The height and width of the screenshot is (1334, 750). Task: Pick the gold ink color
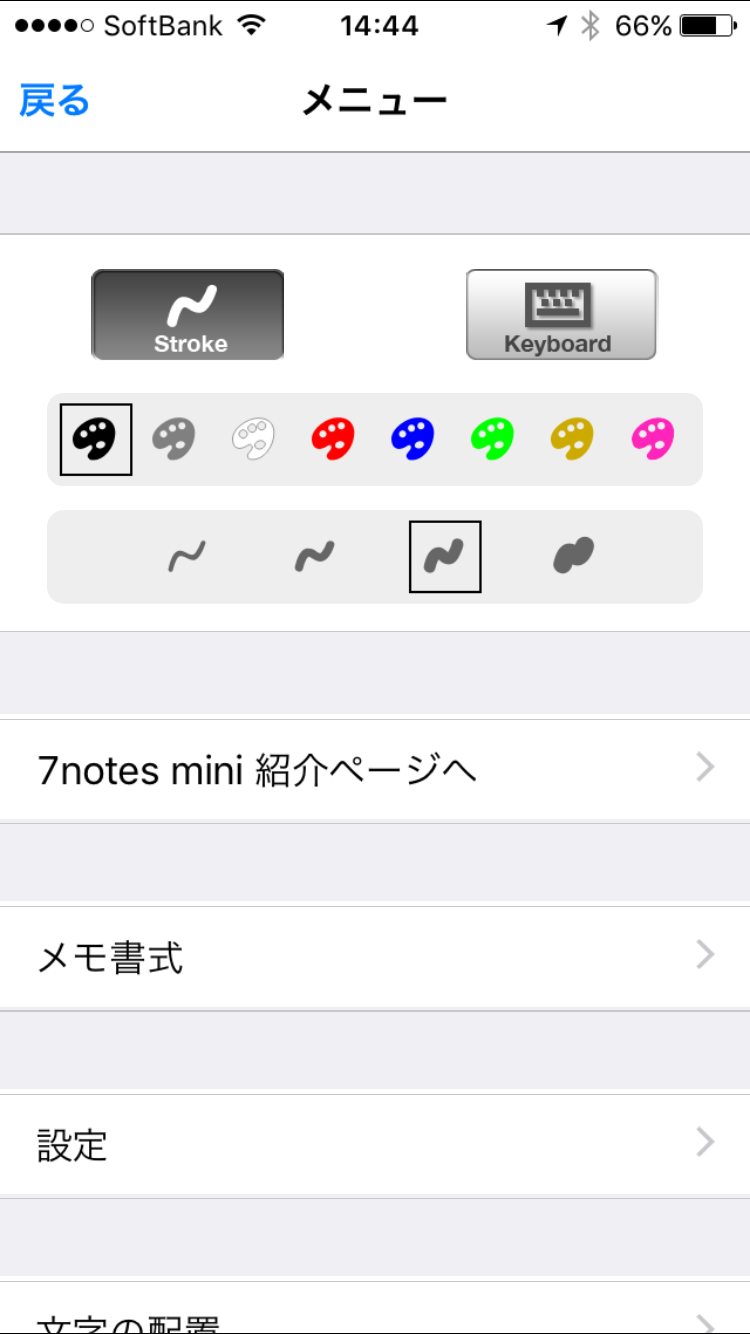coord(573,439)
